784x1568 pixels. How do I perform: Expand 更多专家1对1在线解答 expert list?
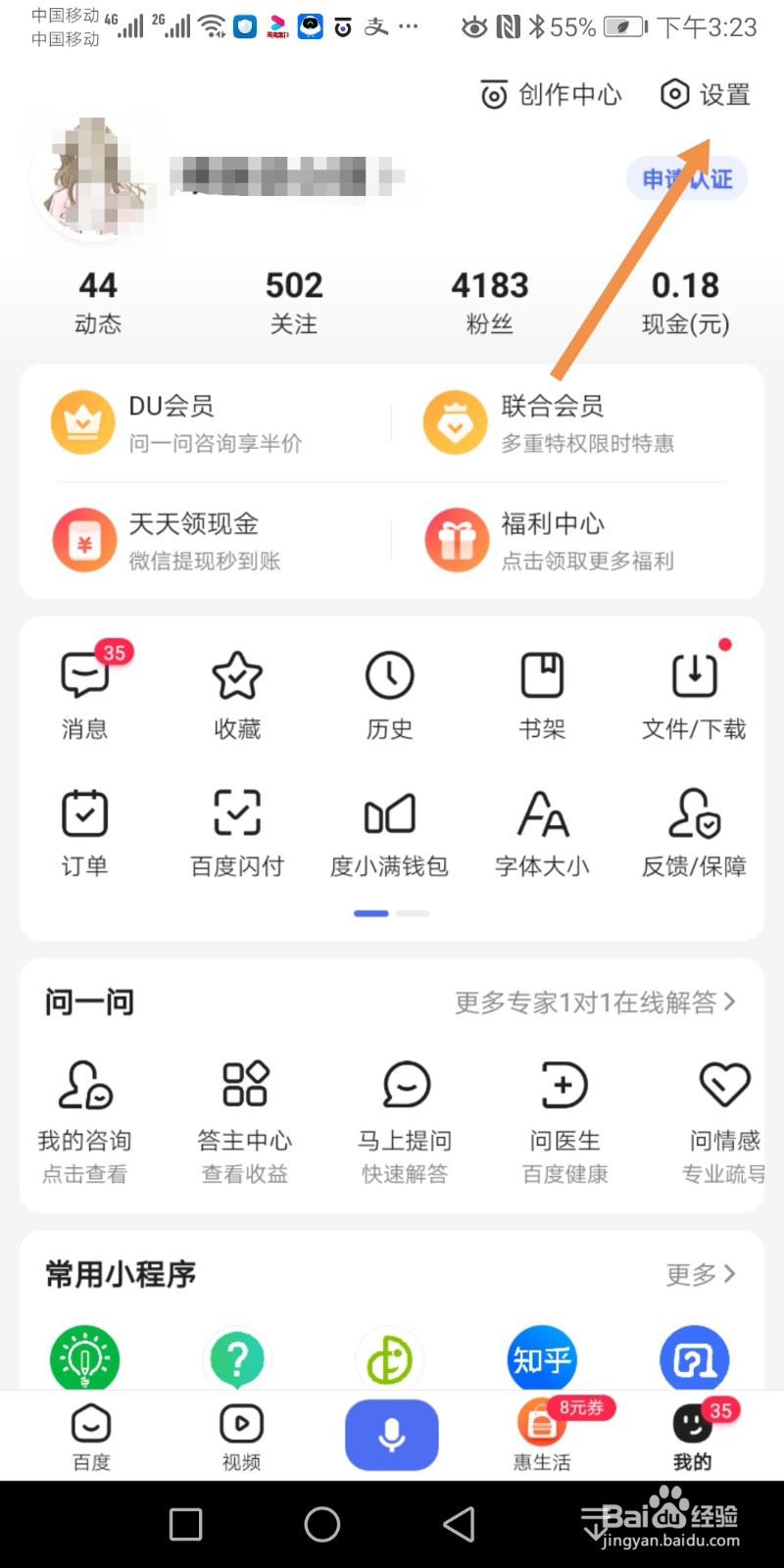[x=592, y=1002]
